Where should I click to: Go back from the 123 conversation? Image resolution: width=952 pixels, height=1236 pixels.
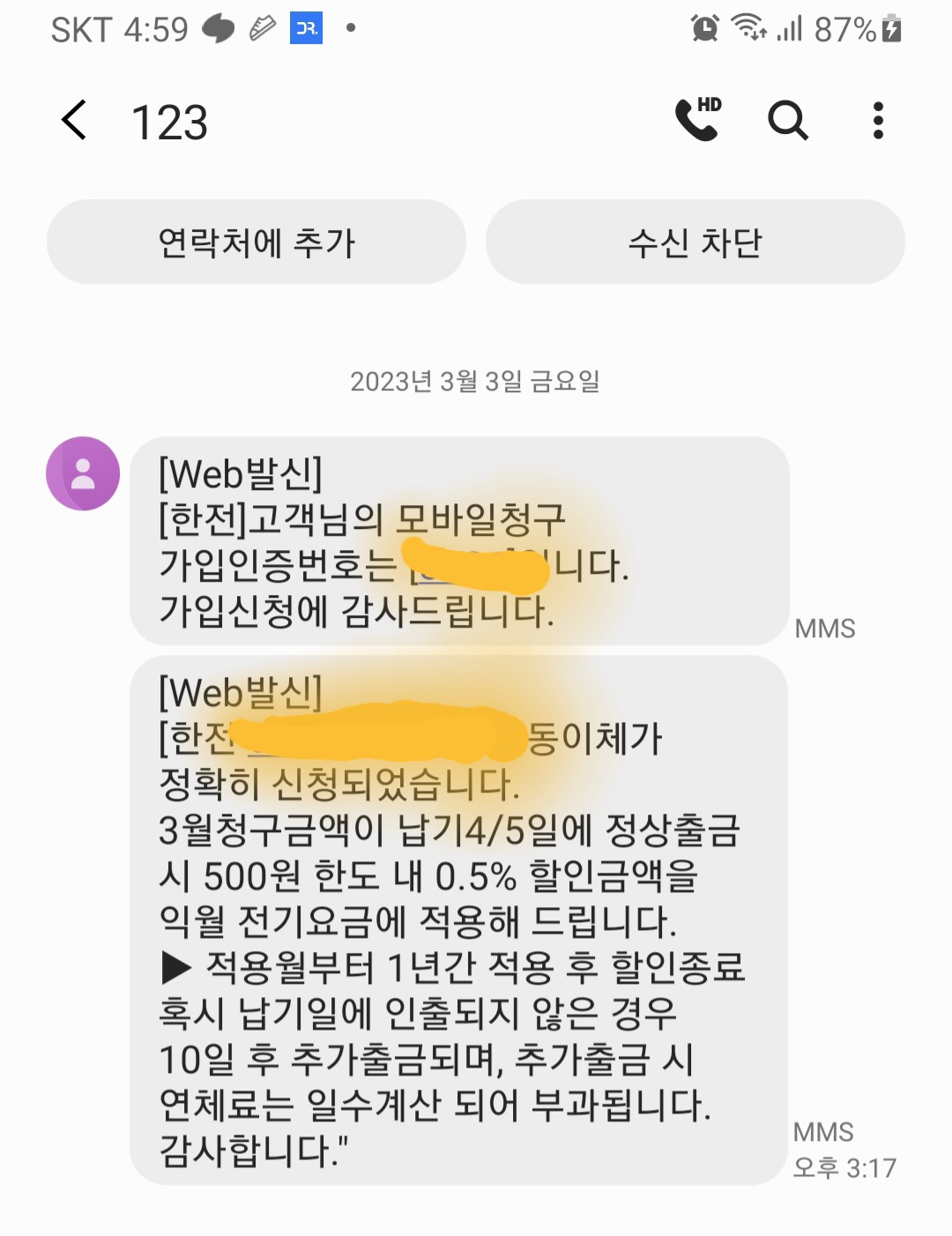pyautogui.click(x=75, y=120)
